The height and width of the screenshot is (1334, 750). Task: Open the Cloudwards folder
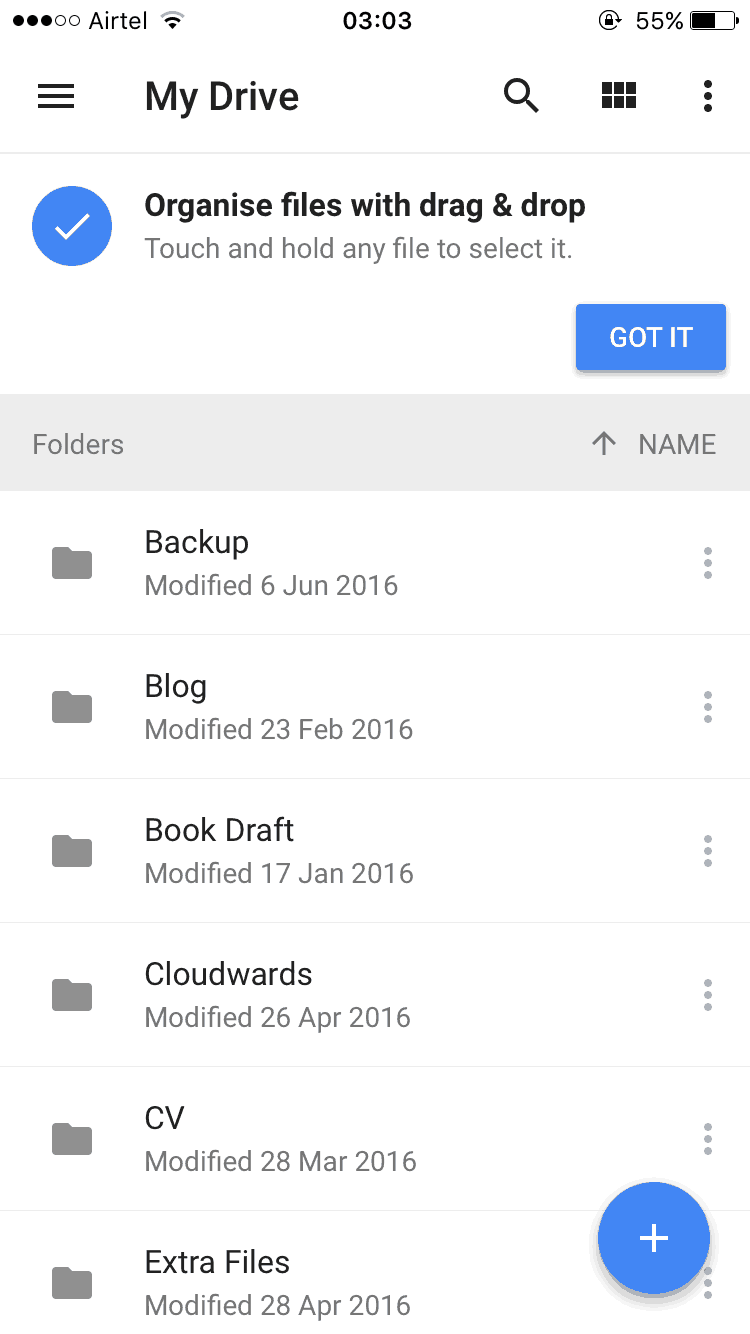point(375,995)
